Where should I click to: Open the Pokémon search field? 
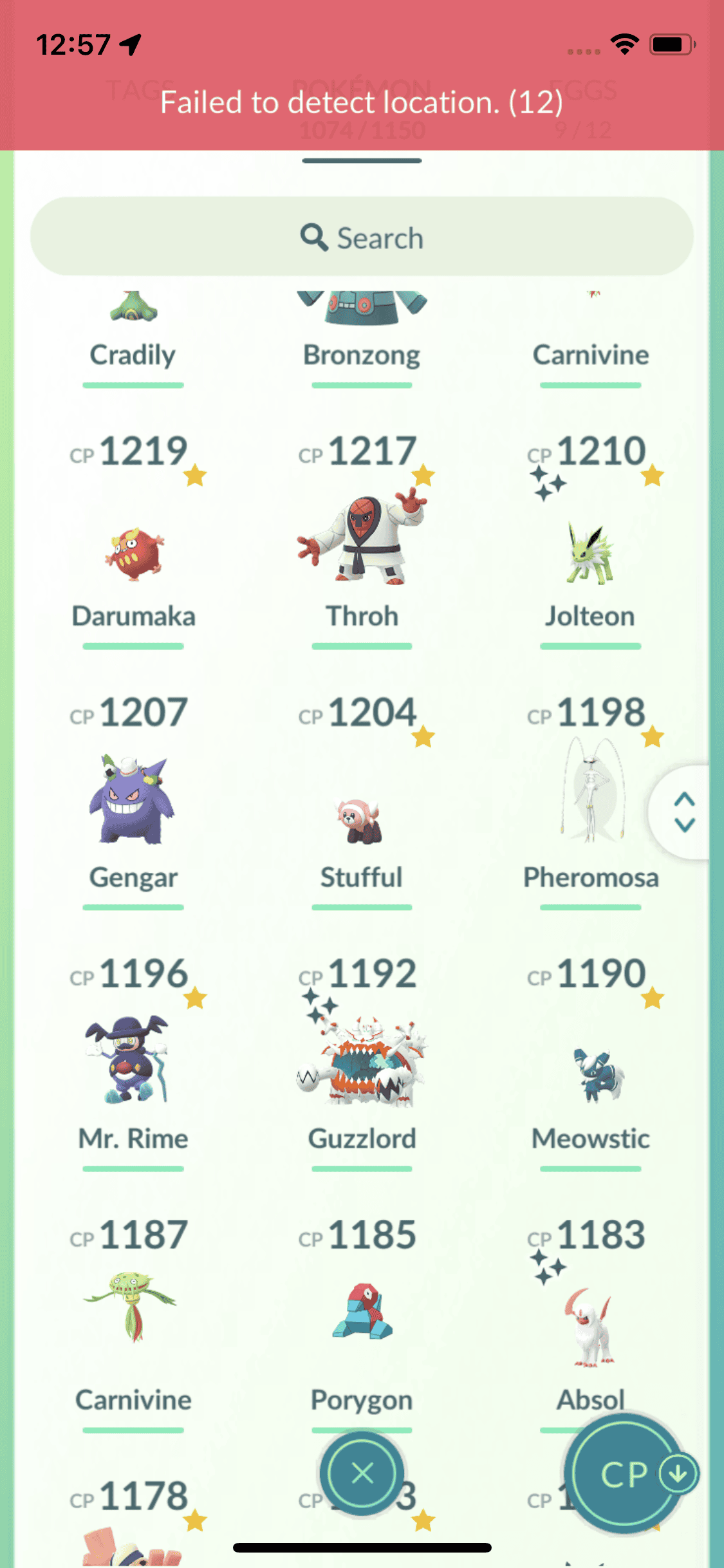[x=362, y=237]
